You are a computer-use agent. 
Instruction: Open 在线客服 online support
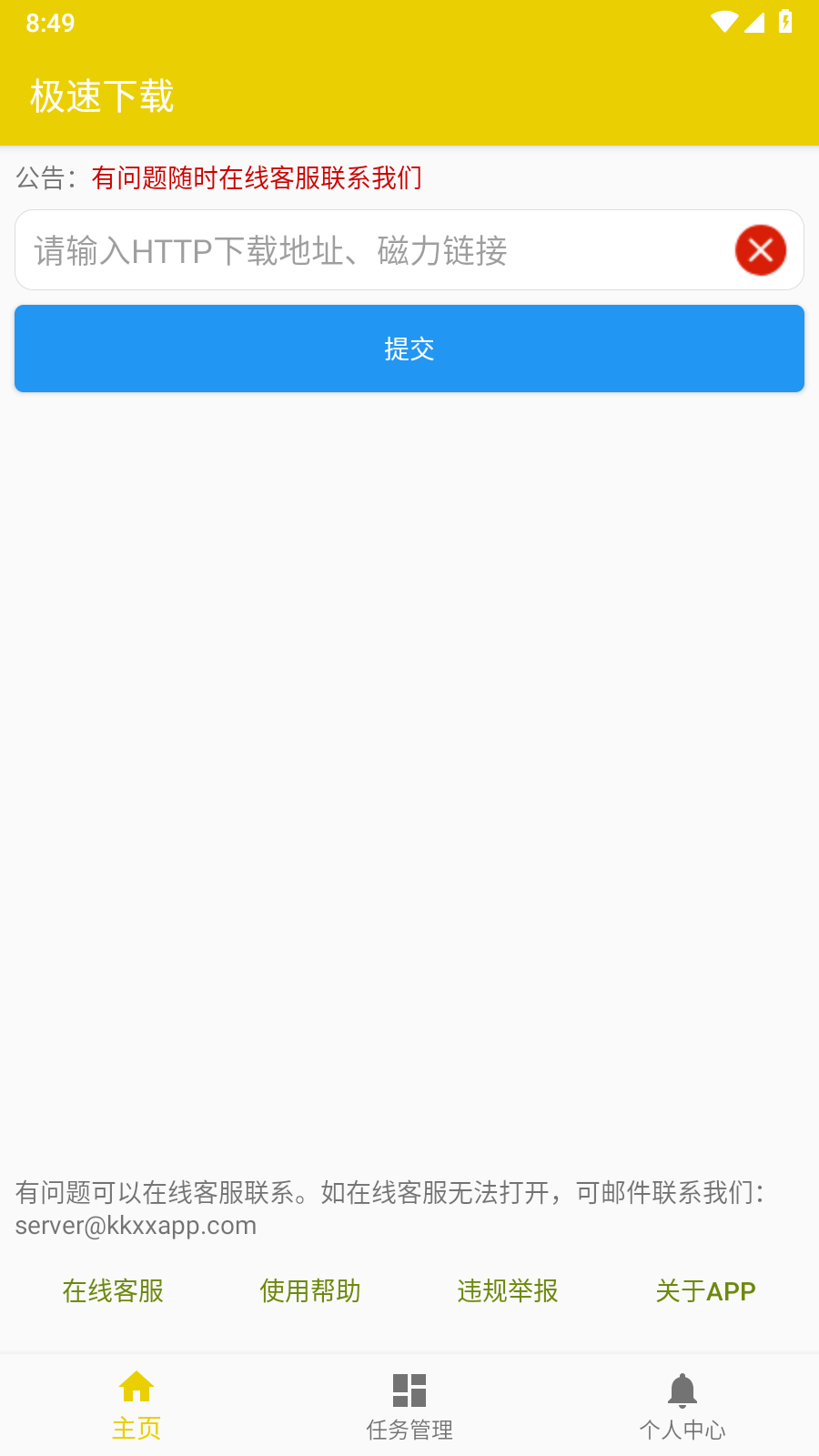(x=113, y=1290)
